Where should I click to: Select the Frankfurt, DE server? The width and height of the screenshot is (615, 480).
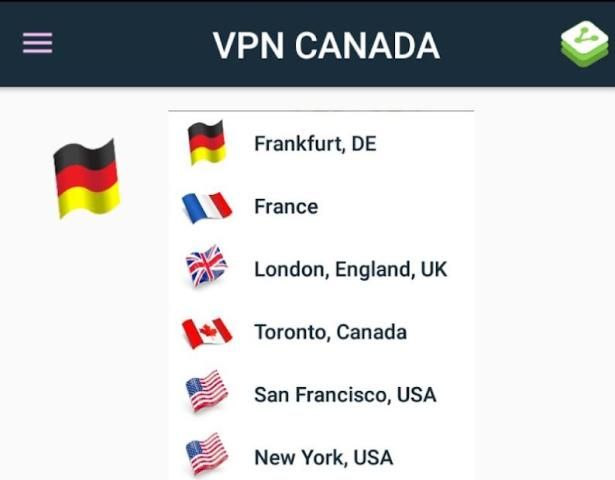314,143
